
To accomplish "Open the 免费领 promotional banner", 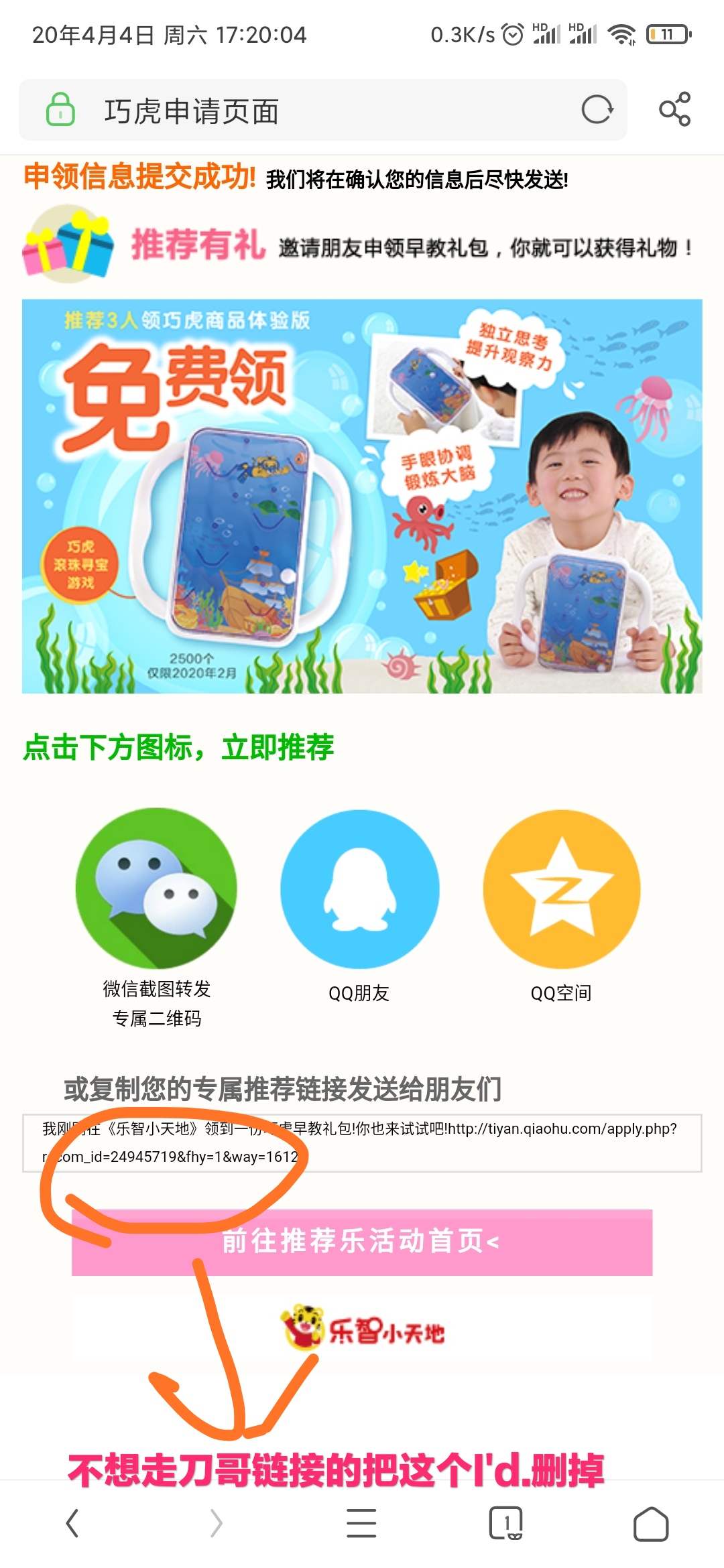I will [x=362, y=496].
